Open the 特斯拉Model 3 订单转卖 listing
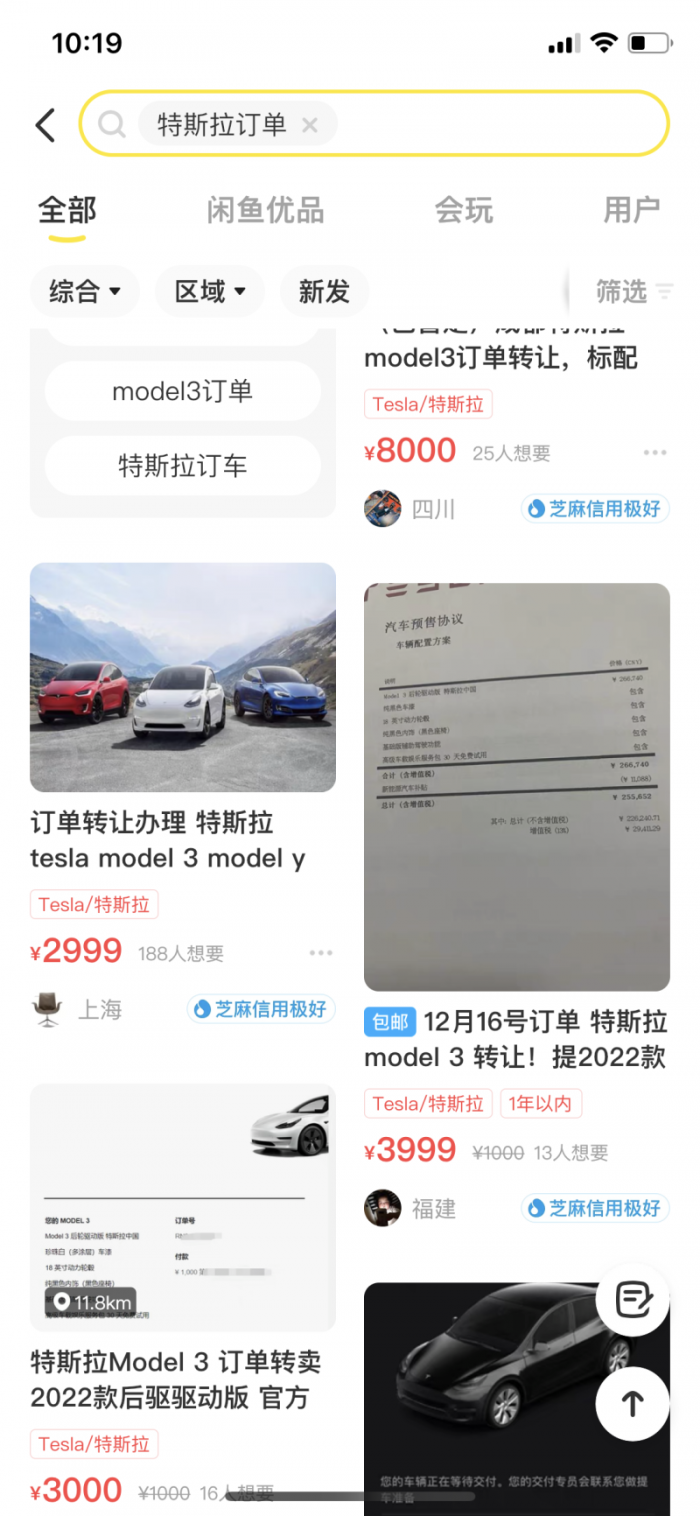Viewport: 700px width, 1516px height. 182,1210
